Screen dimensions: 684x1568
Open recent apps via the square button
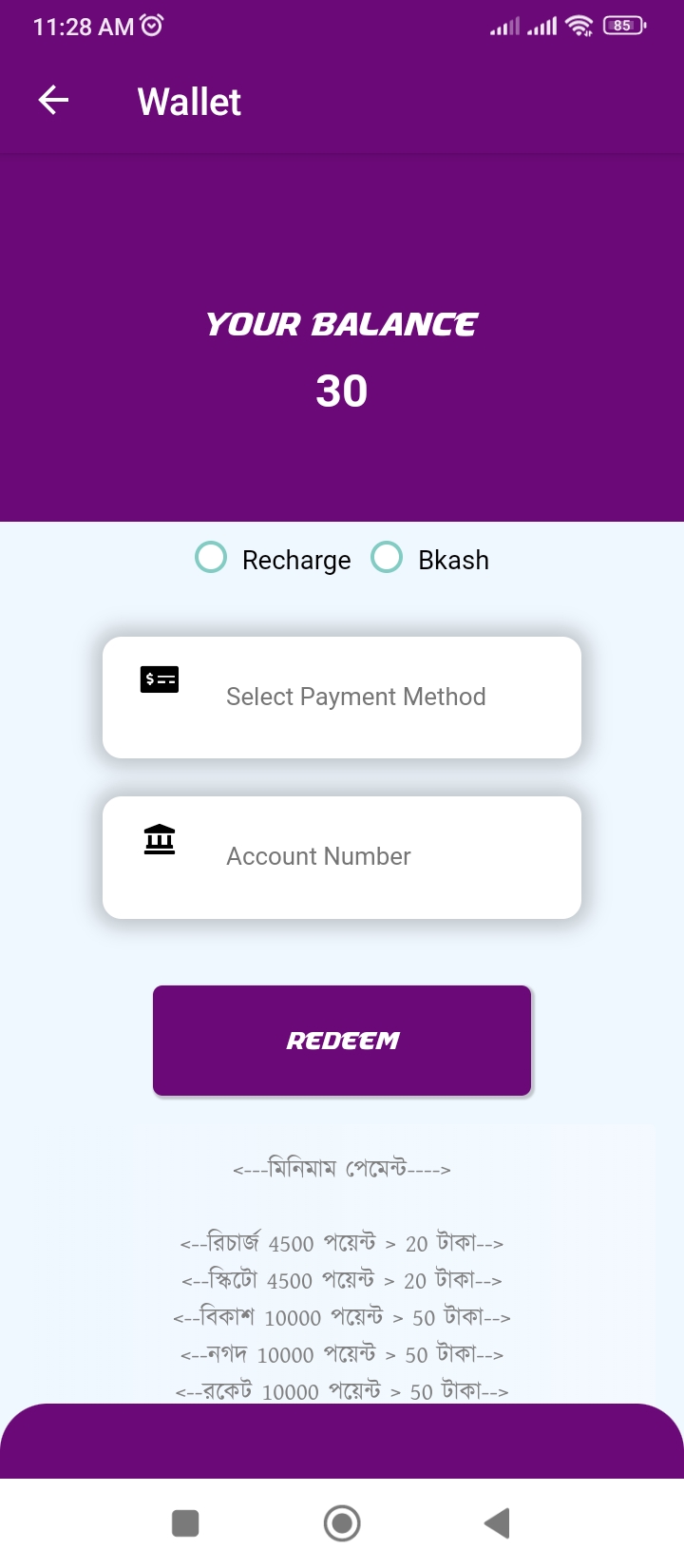point(185,1523)
